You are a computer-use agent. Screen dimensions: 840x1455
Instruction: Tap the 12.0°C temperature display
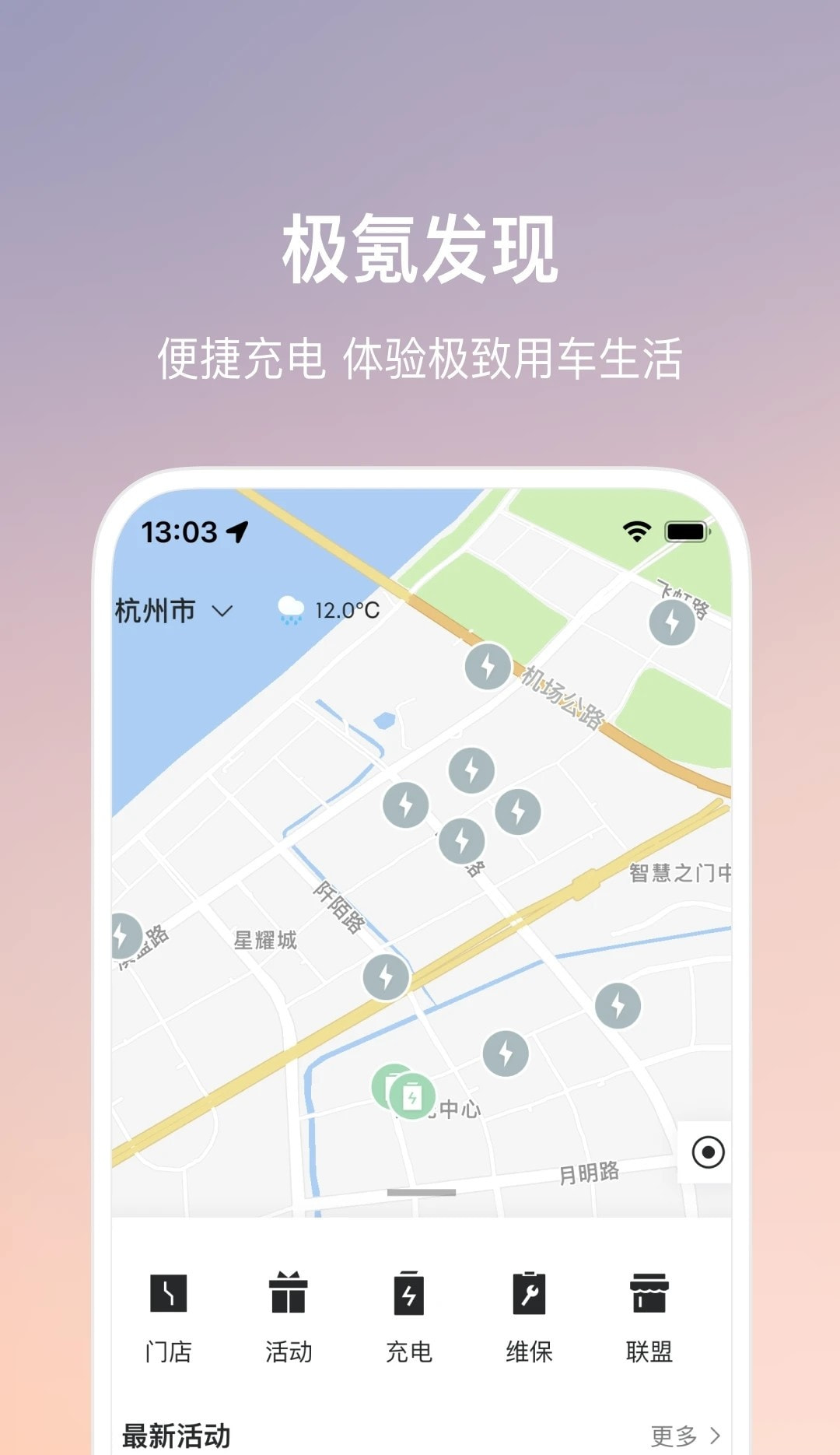pyautogui.click(x=347, y=612)
